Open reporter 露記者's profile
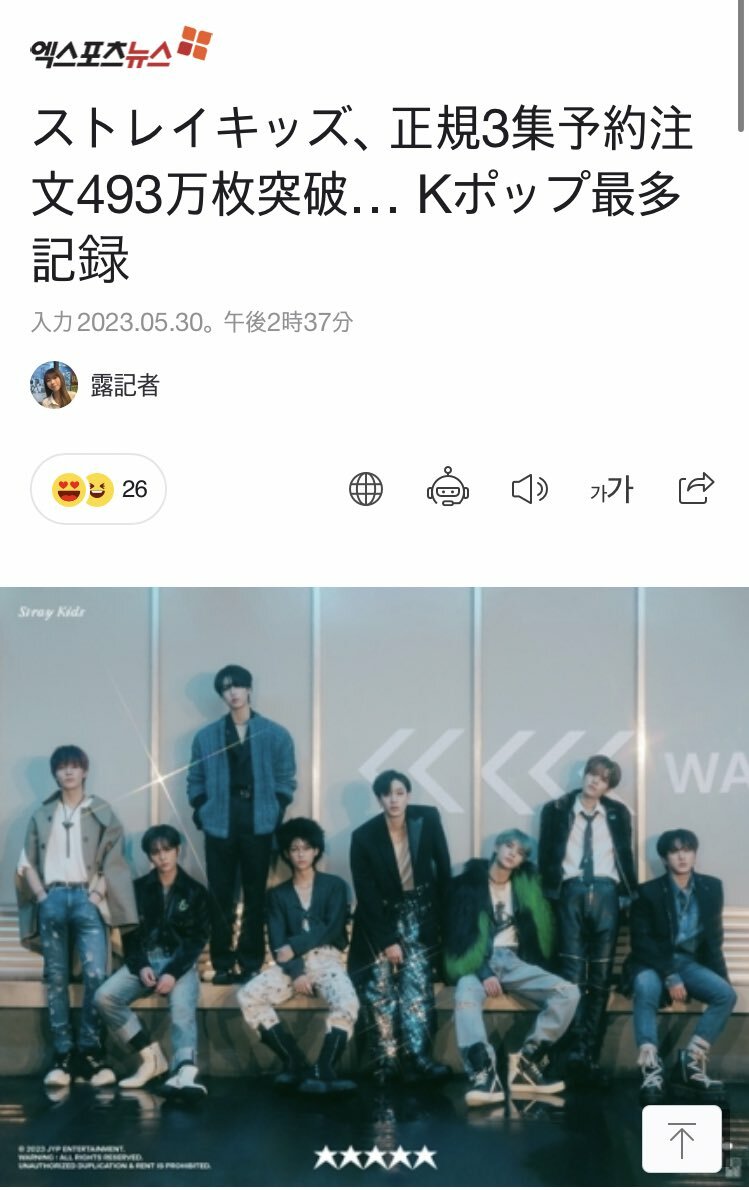Image resolution: width=749 pixels, height=1190 pixels. tap(95, 385)
